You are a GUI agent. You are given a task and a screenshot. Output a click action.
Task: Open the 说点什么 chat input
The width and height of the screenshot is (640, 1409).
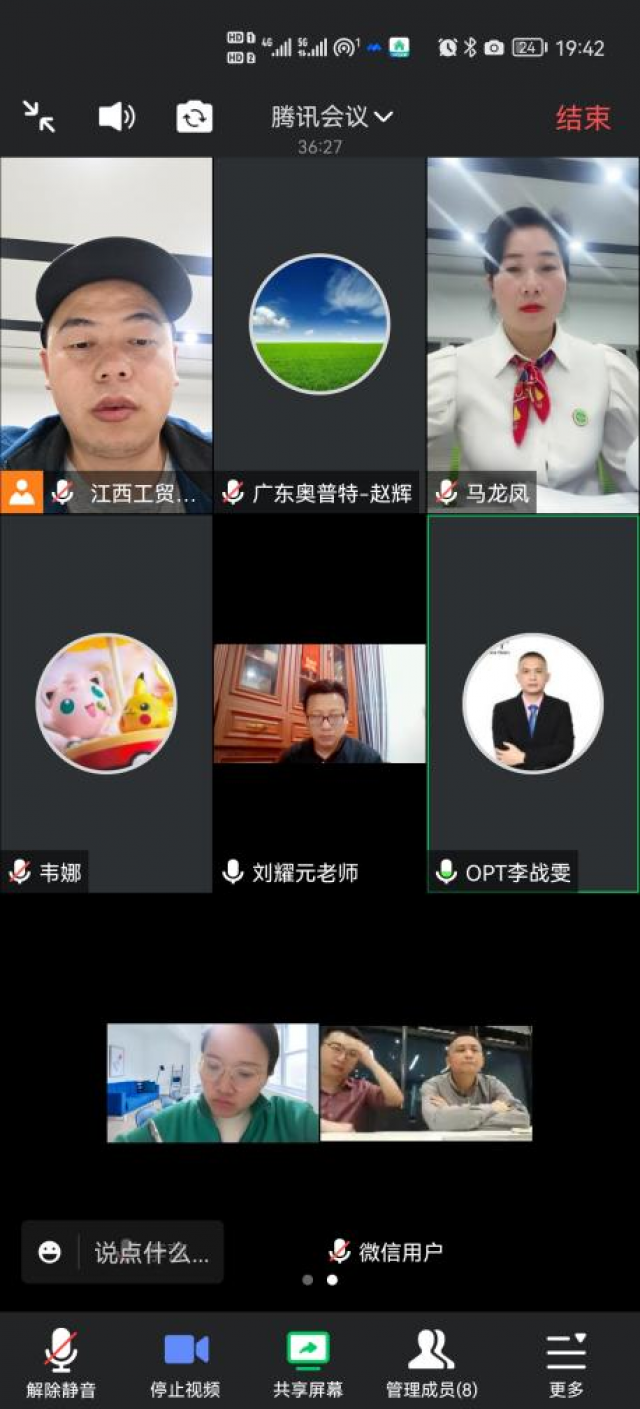151,1252
